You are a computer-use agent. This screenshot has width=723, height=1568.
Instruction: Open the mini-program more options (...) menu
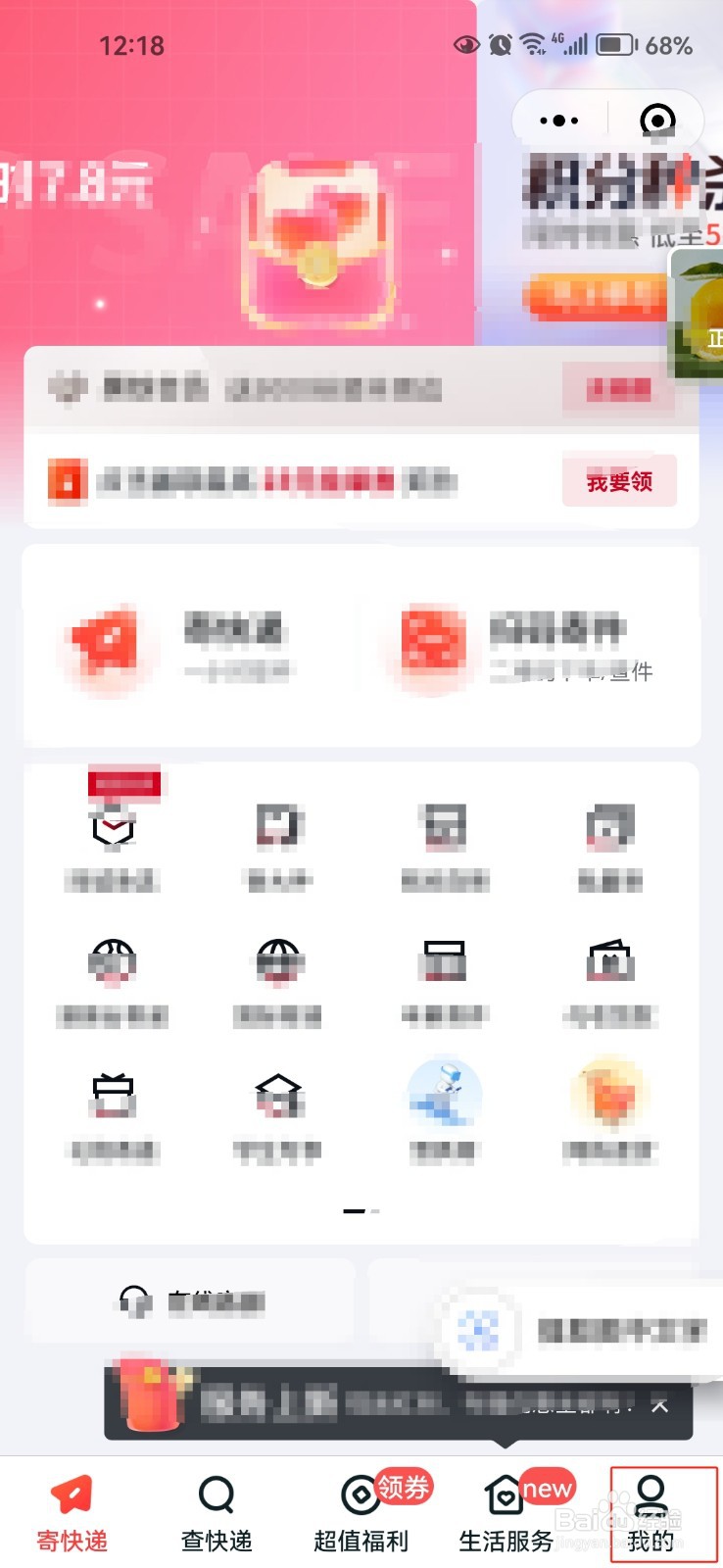point(556,120)
